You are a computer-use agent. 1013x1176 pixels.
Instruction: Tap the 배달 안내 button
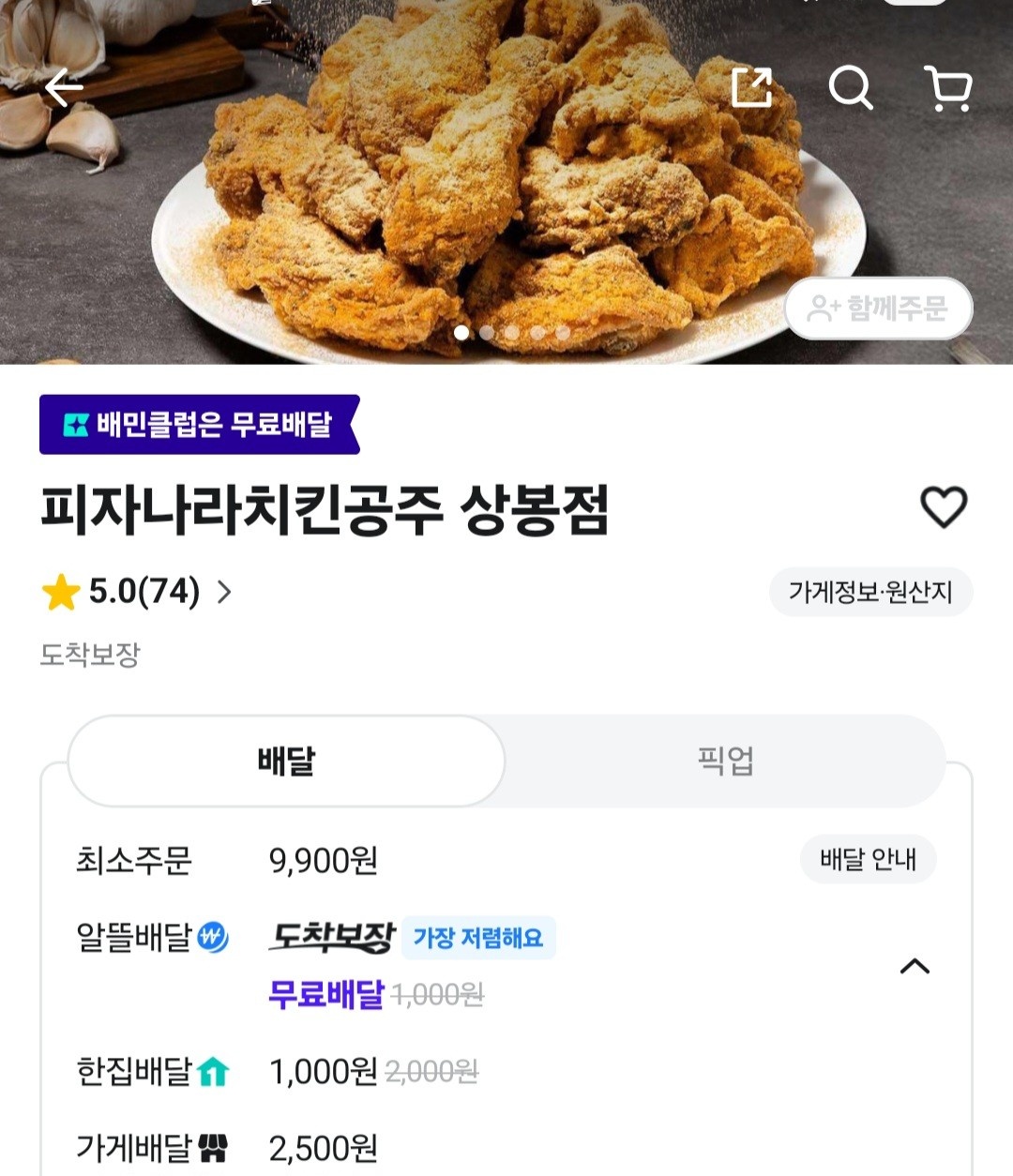tap(868, 858)
